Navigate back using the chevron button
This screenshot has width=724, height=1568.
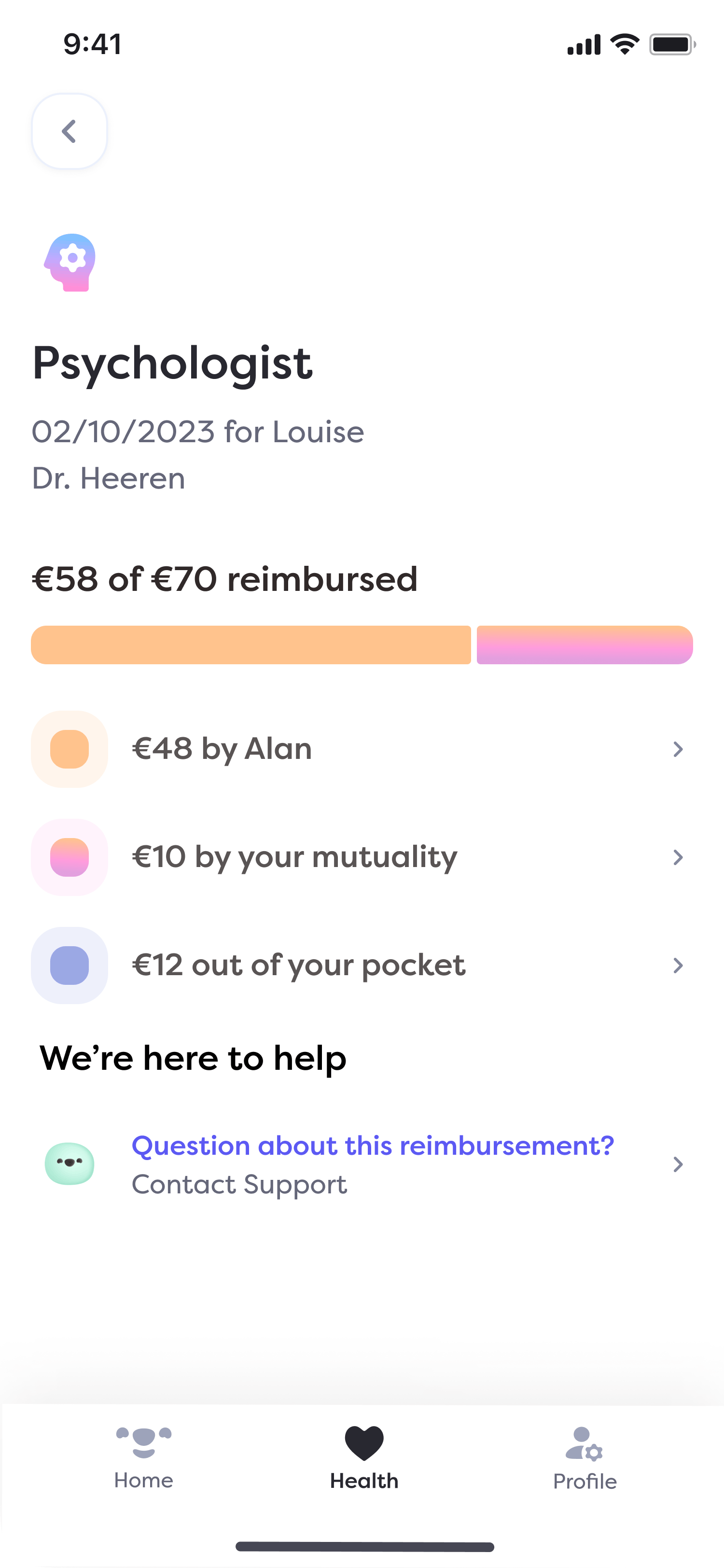(x=69, y=131)
